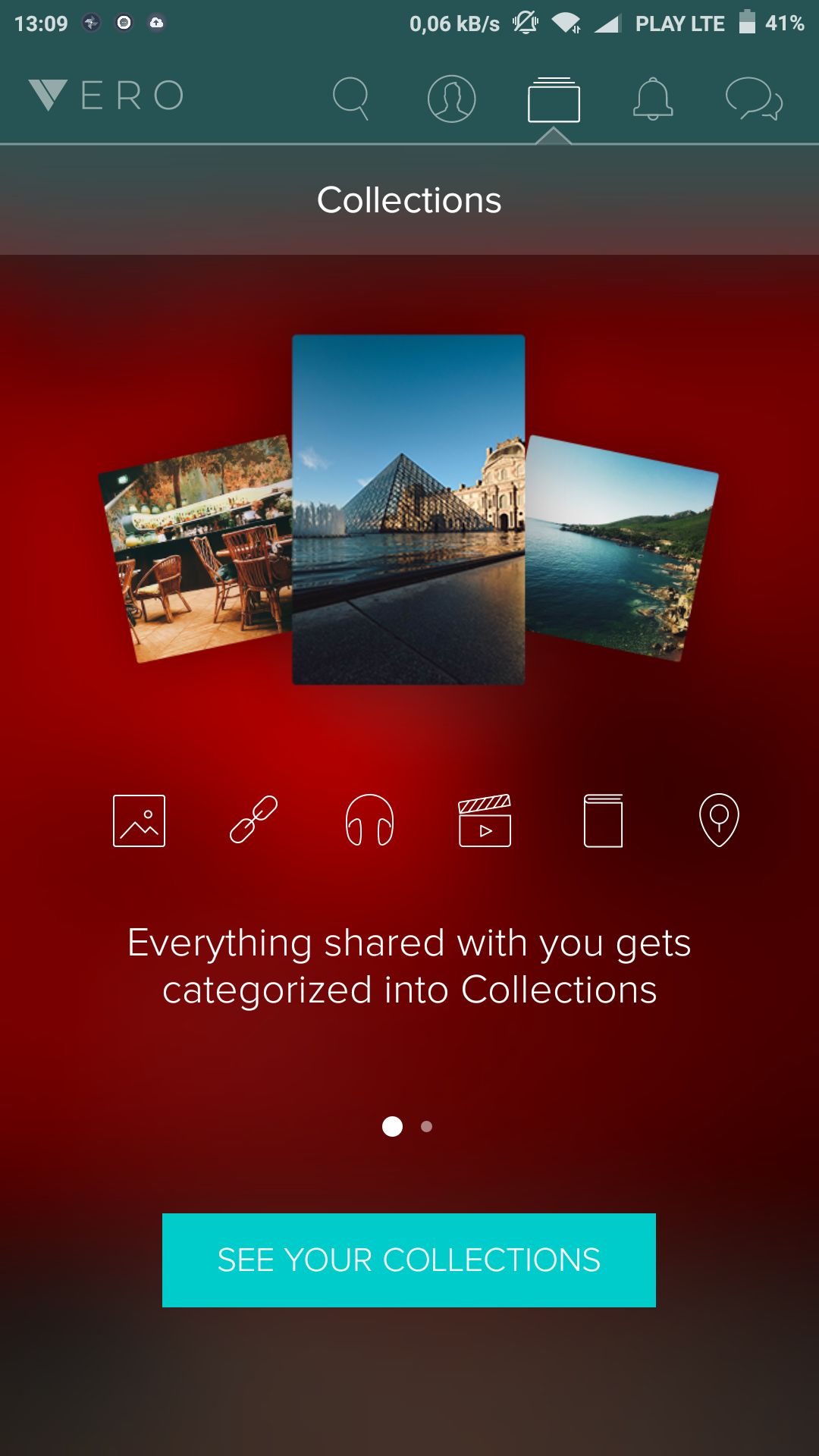This screenshot has height=1456, width=819.
Task: Tap SEE YOUR COLLECTIONS button
Action: coord(409,1260)
